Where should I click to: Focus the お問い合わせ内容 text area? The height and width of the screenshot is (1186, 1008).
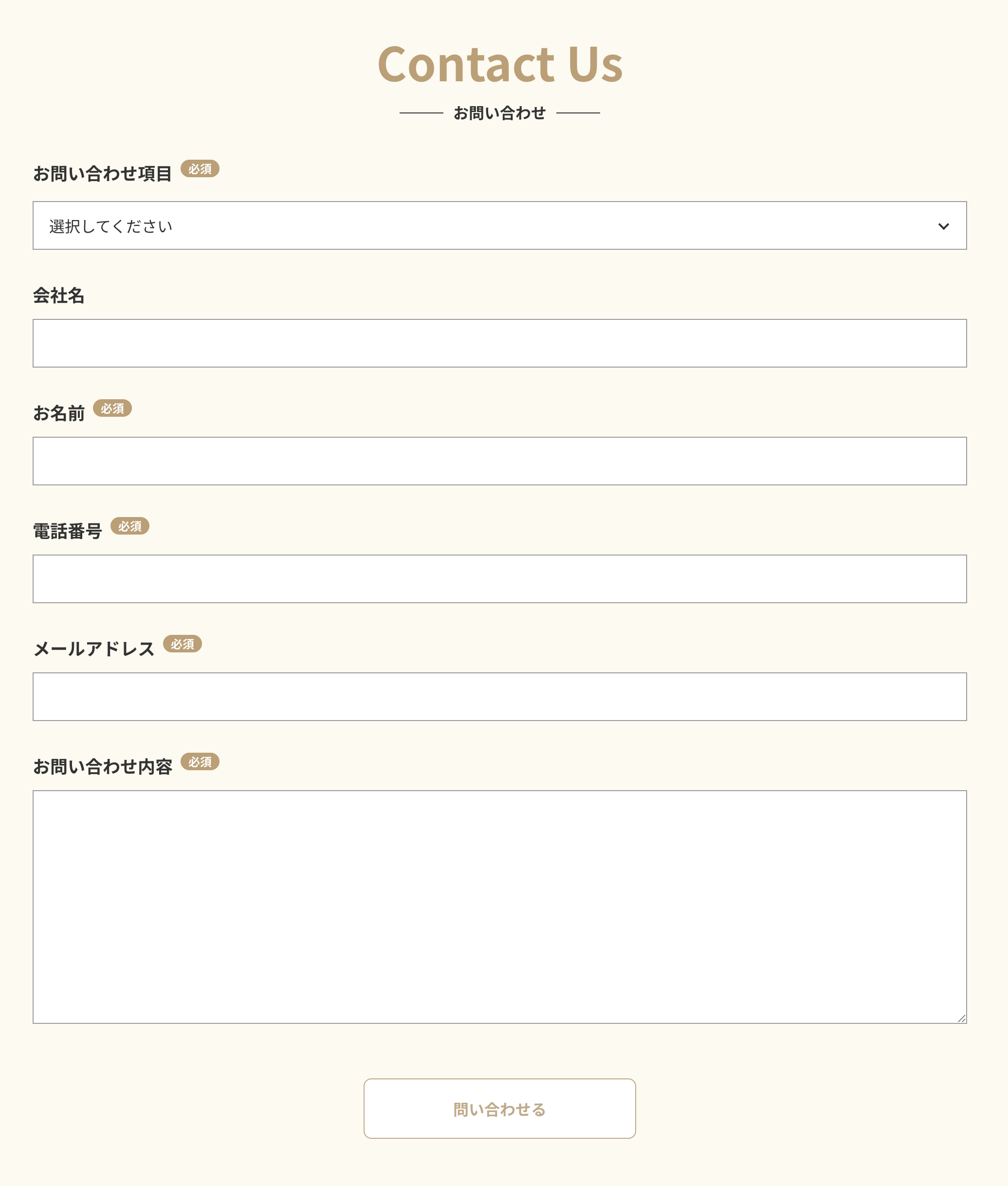(x=499, y=907)
